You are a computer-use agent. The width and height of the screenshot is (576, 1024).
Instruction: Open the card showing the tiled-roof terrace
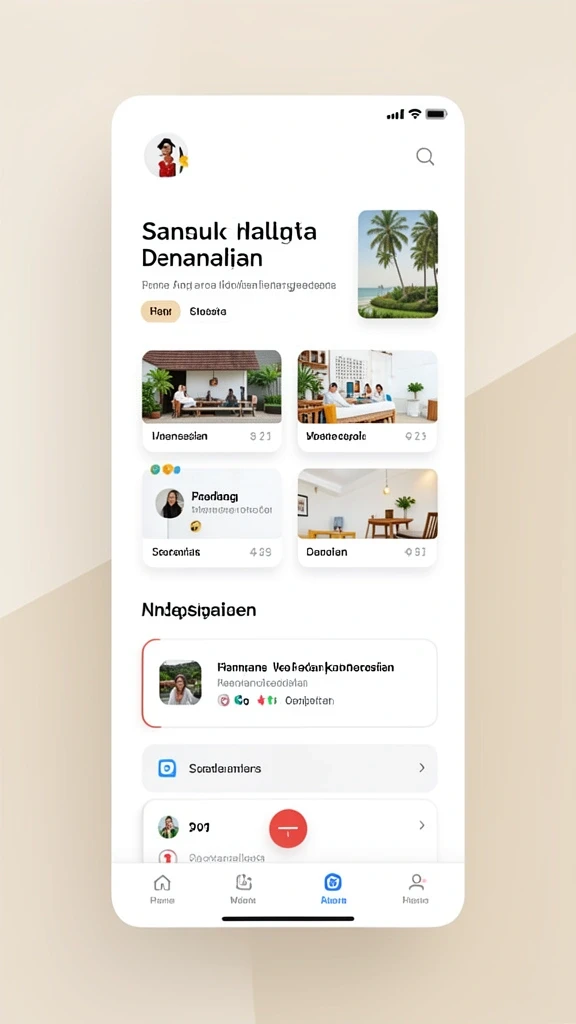(x=212, y=400)
